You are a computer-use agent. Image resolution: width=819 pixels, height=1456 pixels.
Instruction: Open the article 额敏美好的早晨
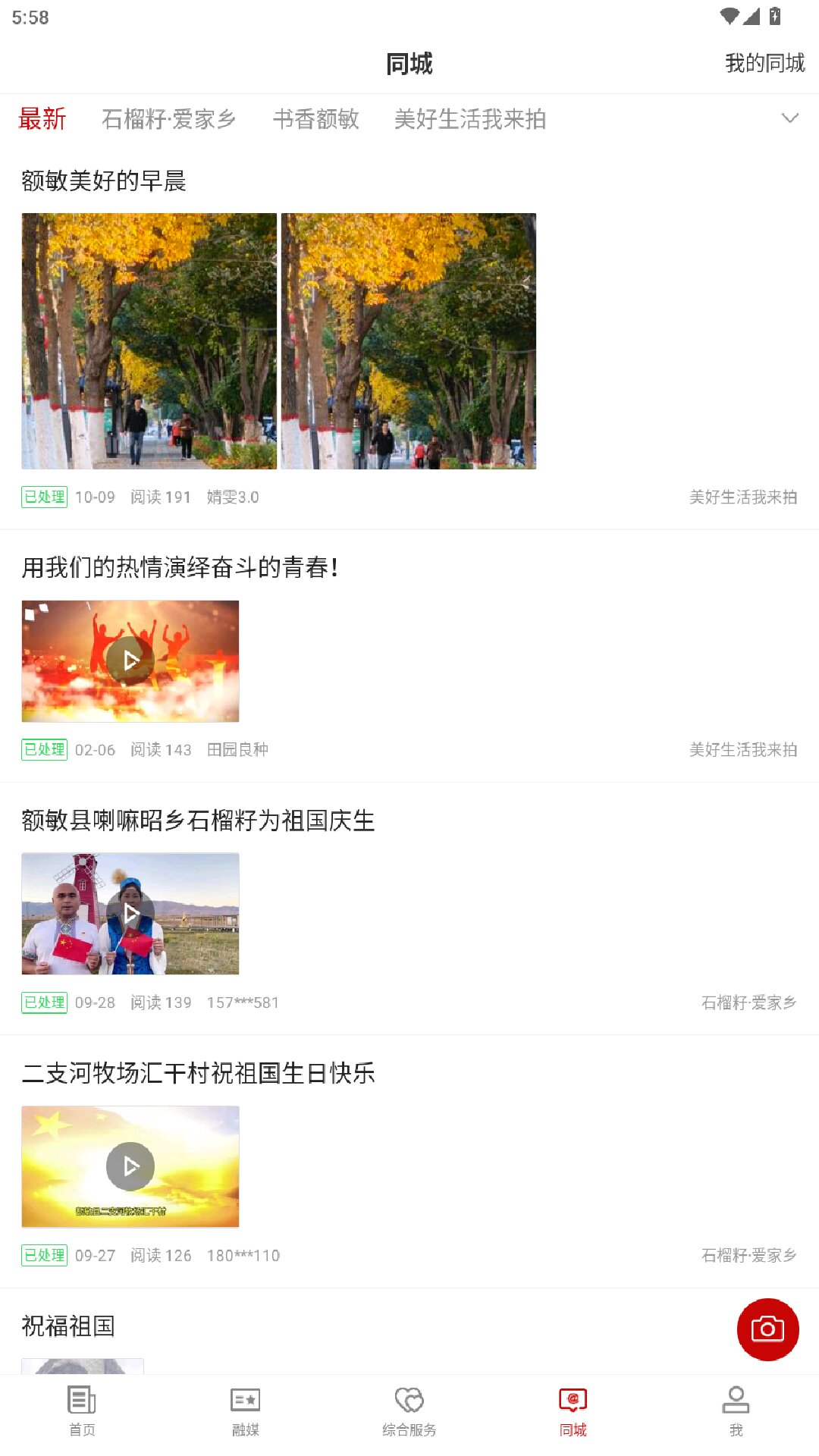click(x=104, y=180)
